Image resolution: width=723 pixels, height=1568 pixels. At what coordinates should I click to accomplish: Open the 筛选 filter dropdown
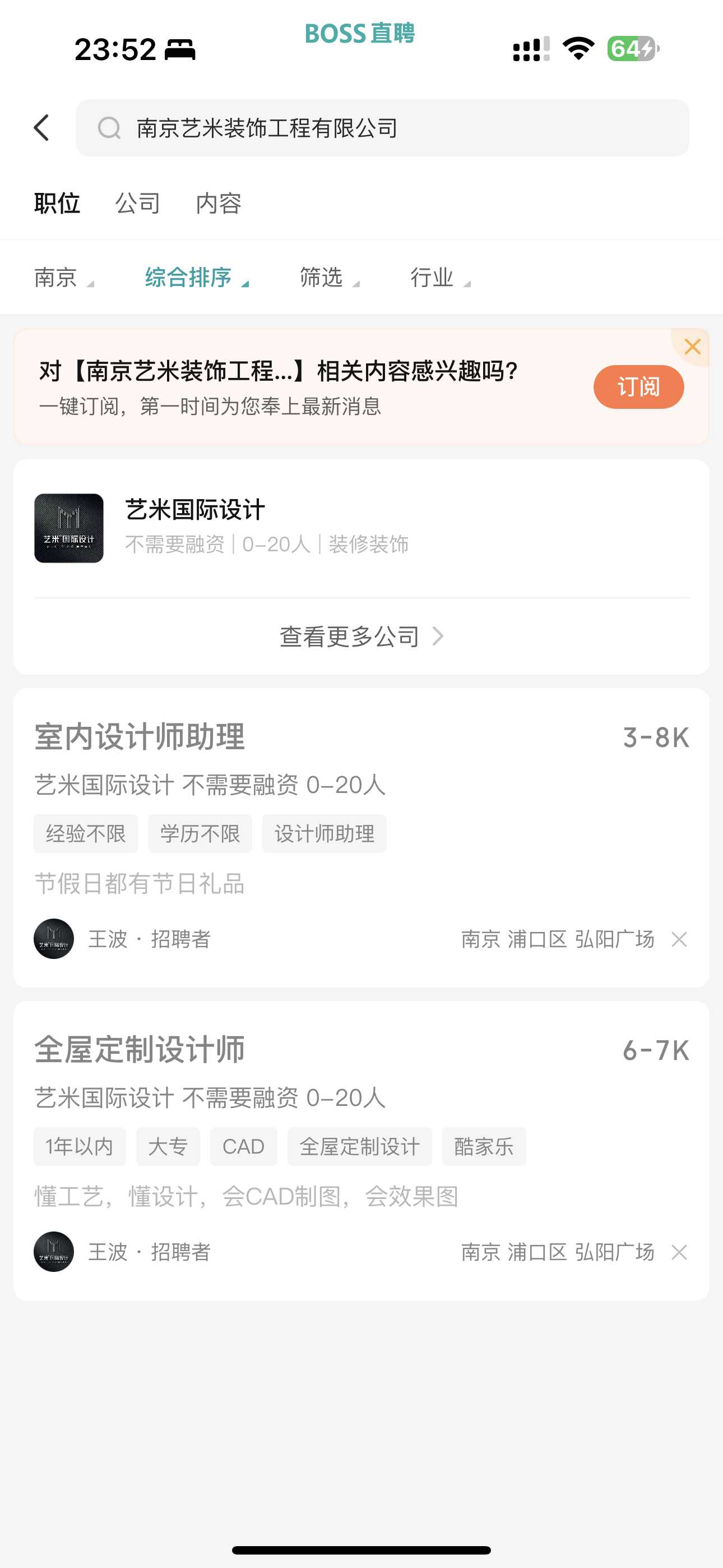(328, 278)
